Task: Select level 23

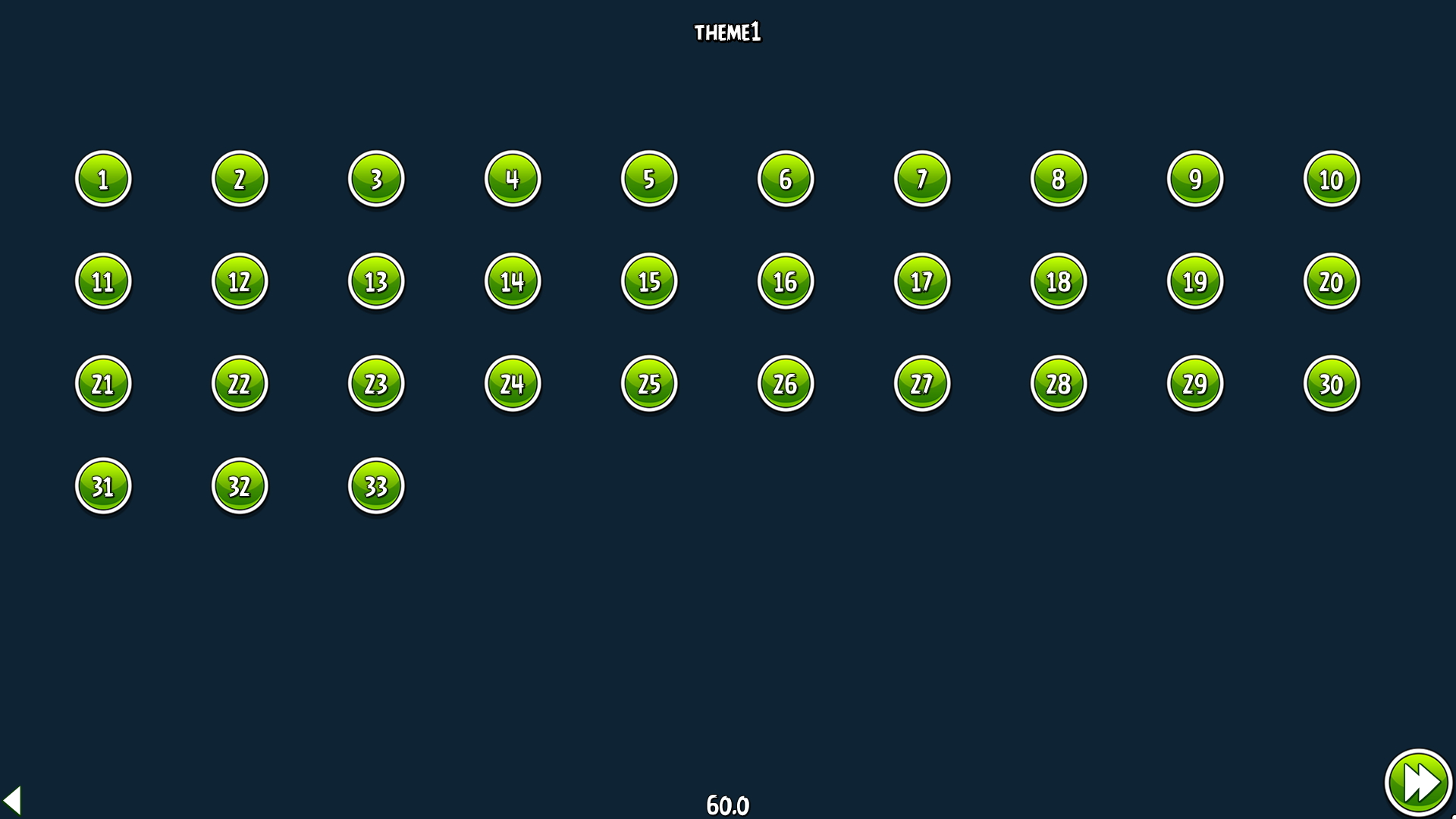Action: (x=376, y=384)
